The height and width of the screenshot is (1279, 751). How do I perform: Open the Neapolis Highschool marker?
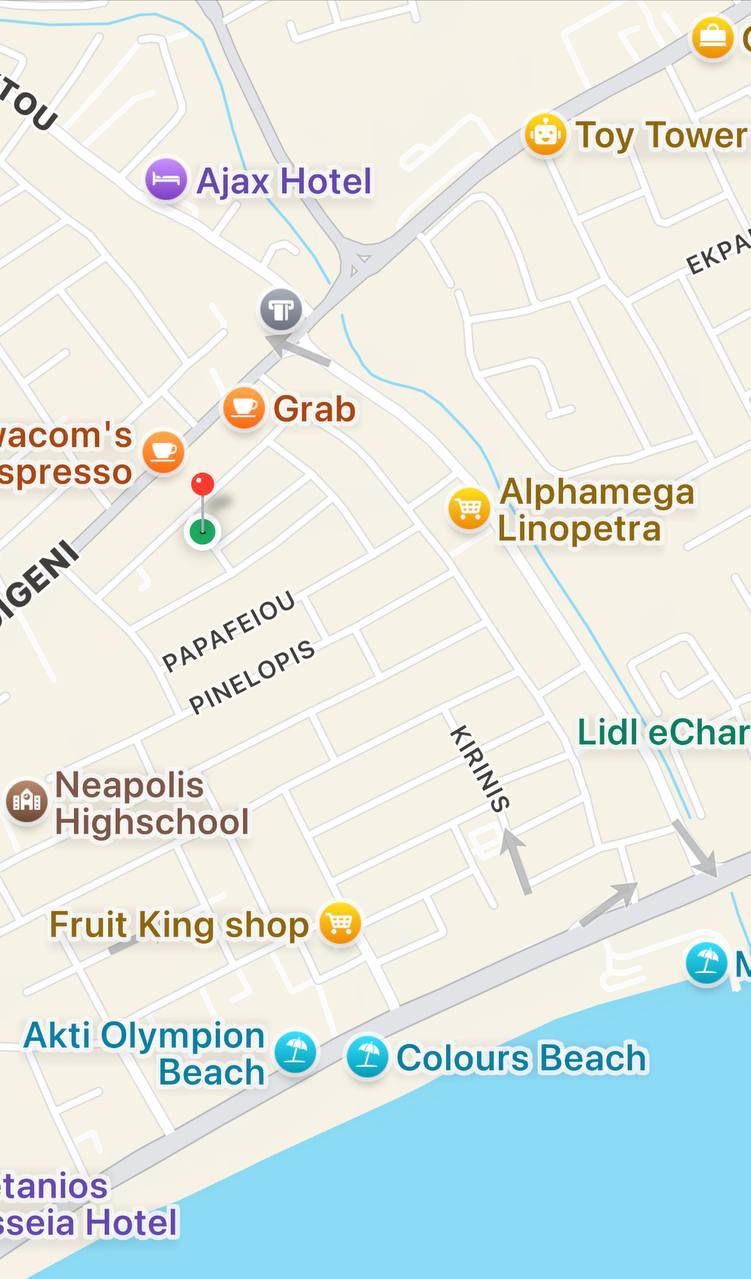27,802
